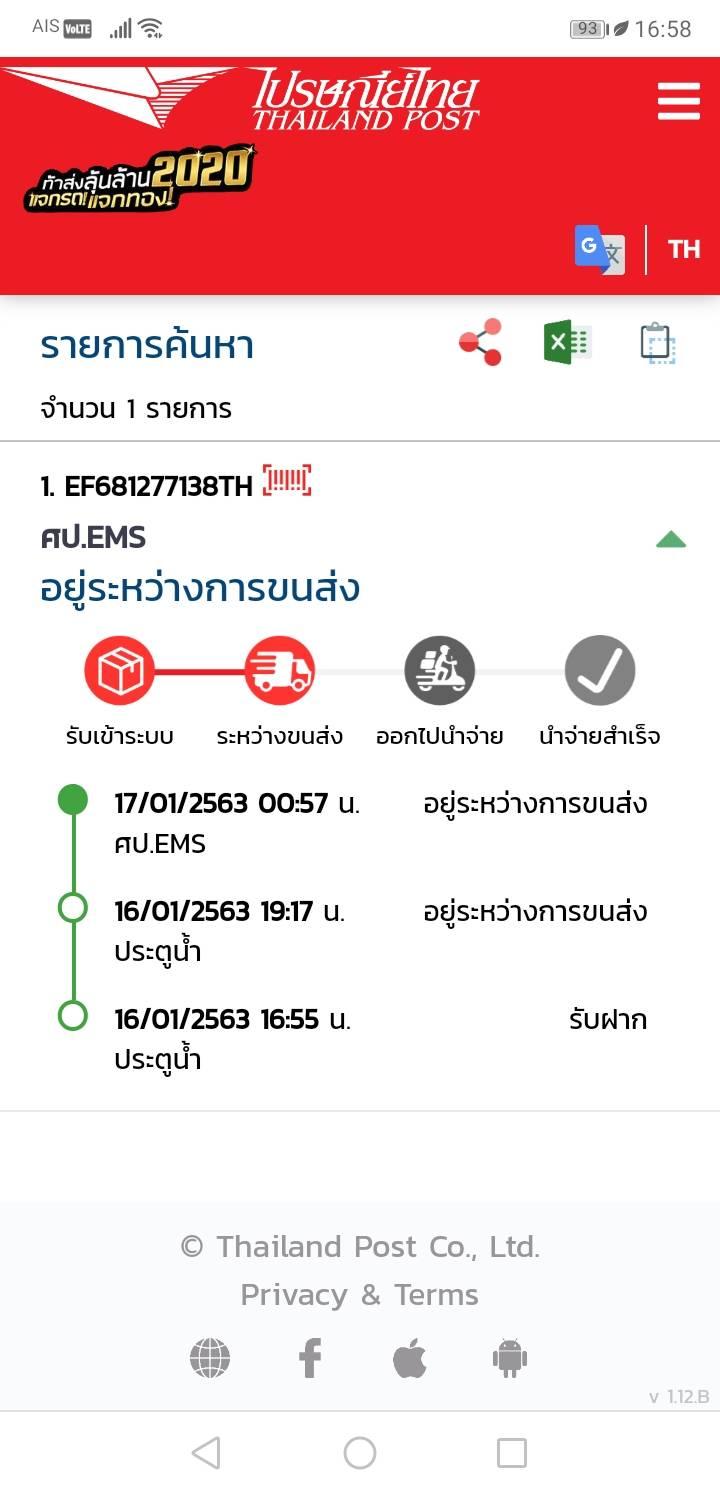Copy results to clipboard

(x=657, y=343)
